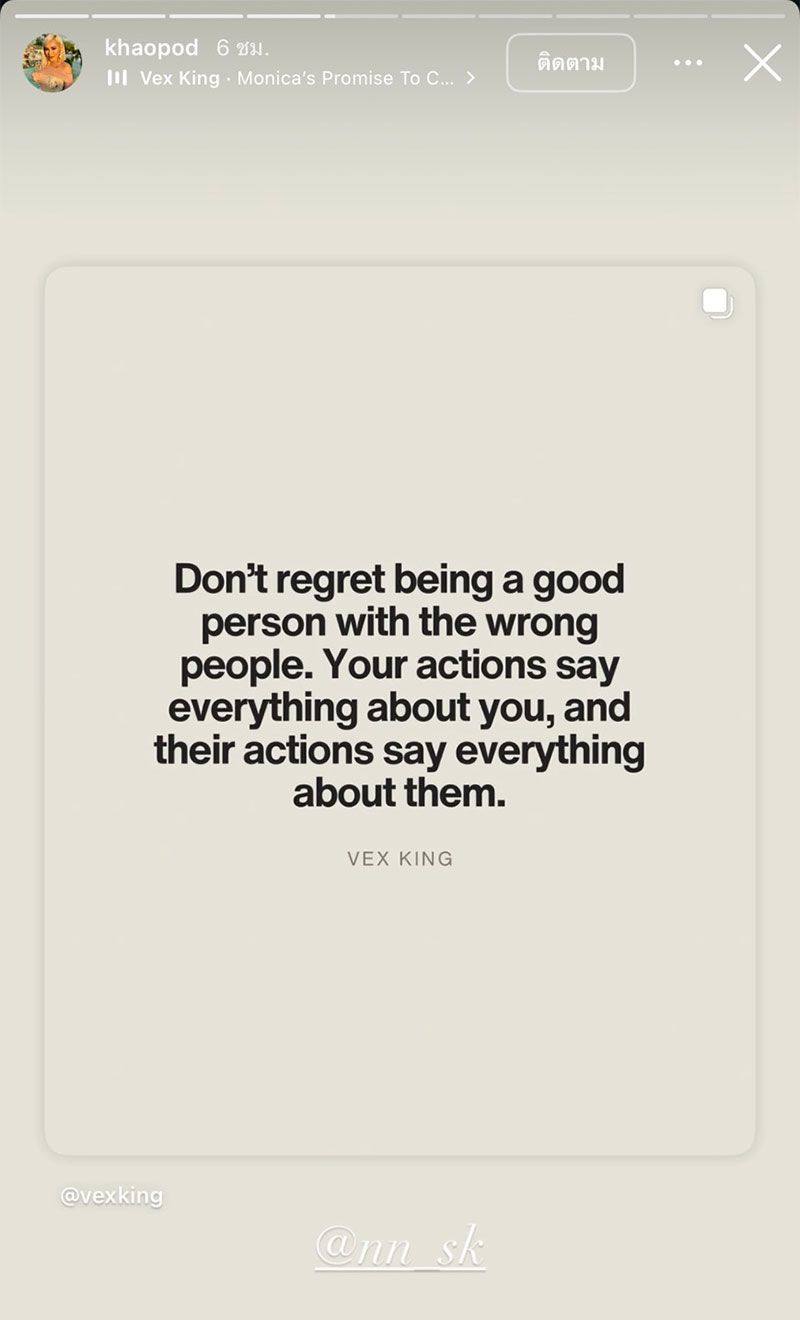Open the @nn_sk mention

pyautogui.click(x=400, y=1248)
